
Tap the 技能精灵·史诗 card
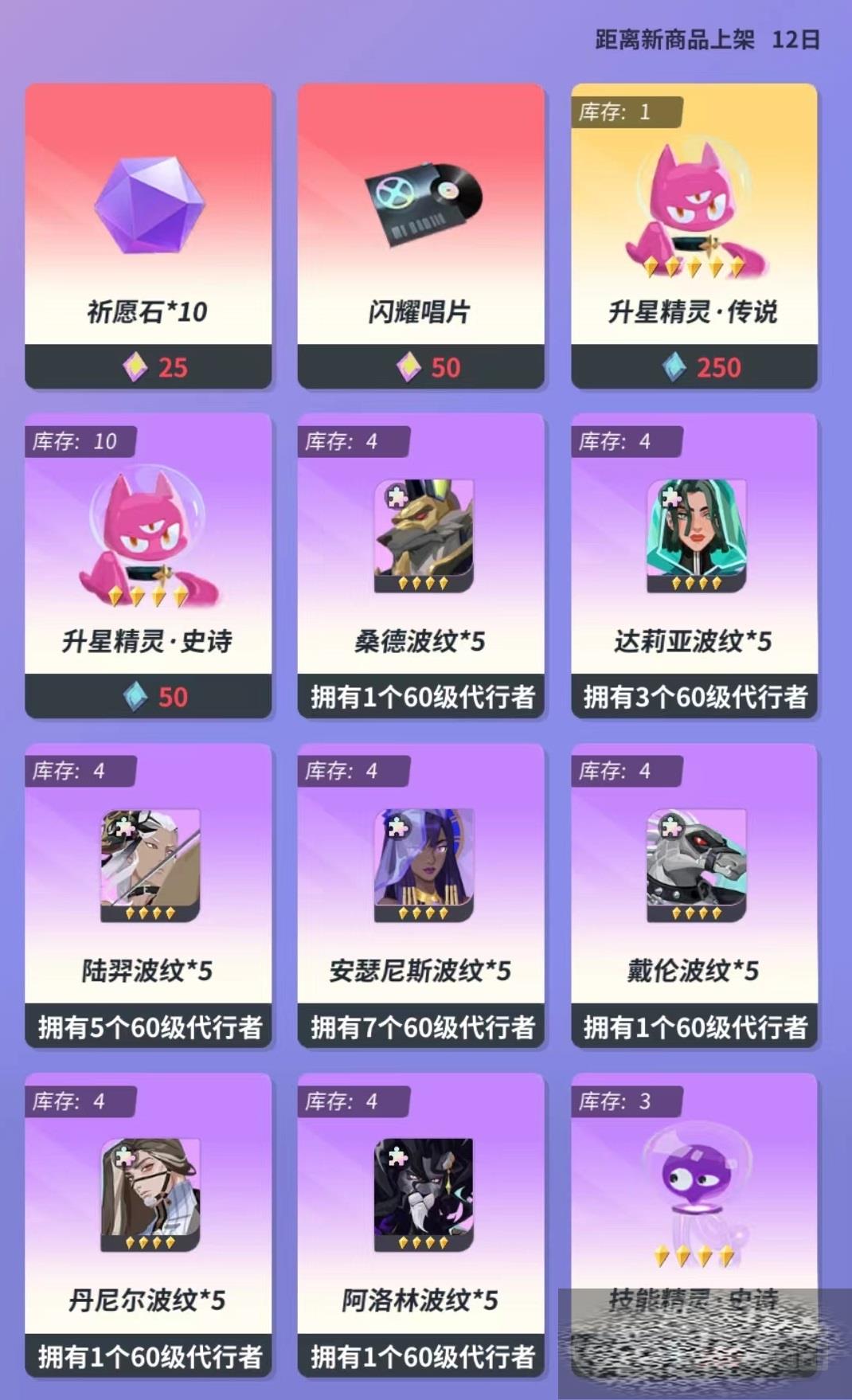[694, 1210]
